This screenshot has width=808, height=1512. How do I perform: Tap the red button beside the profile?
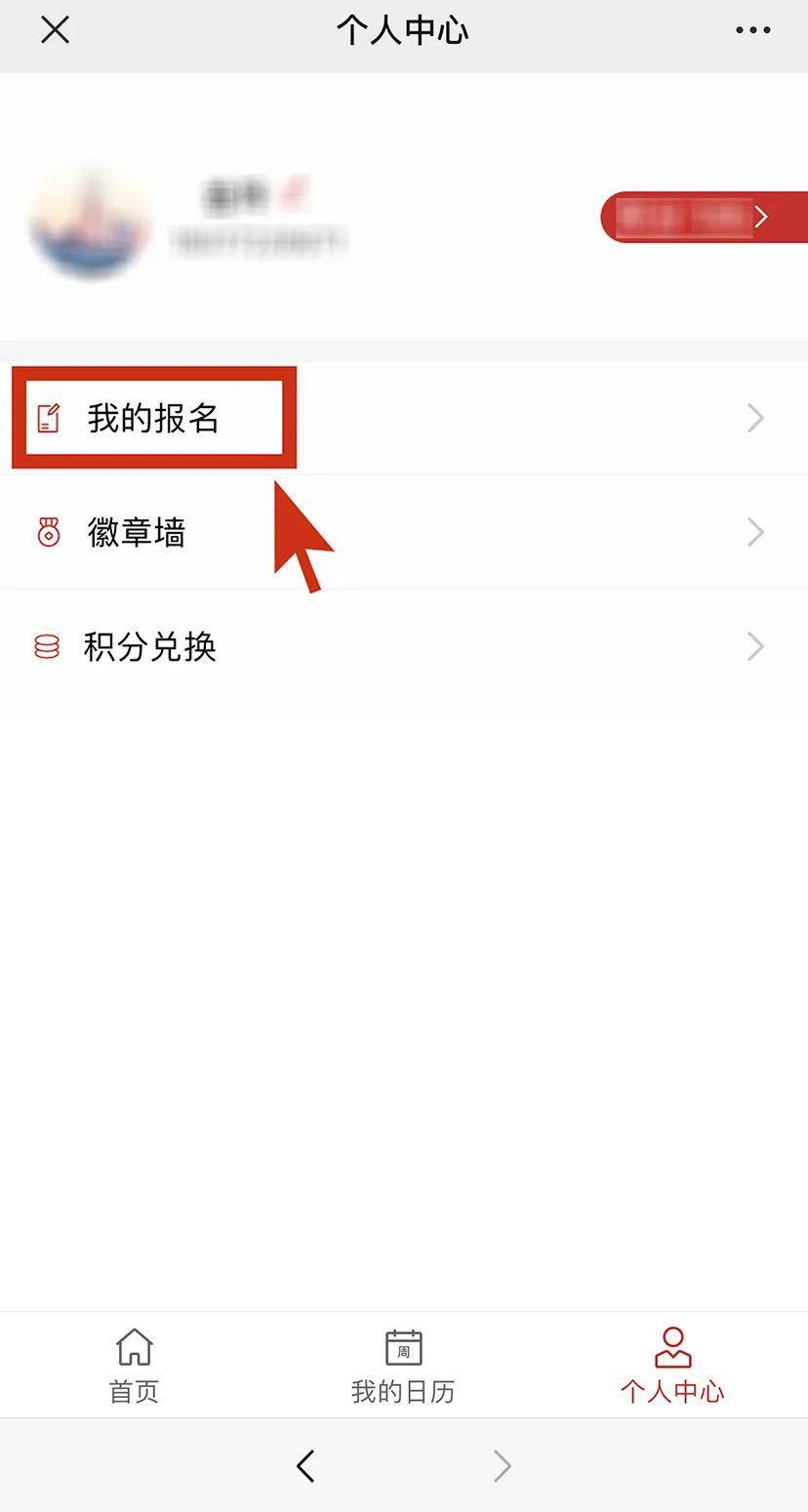pos(703,217)
